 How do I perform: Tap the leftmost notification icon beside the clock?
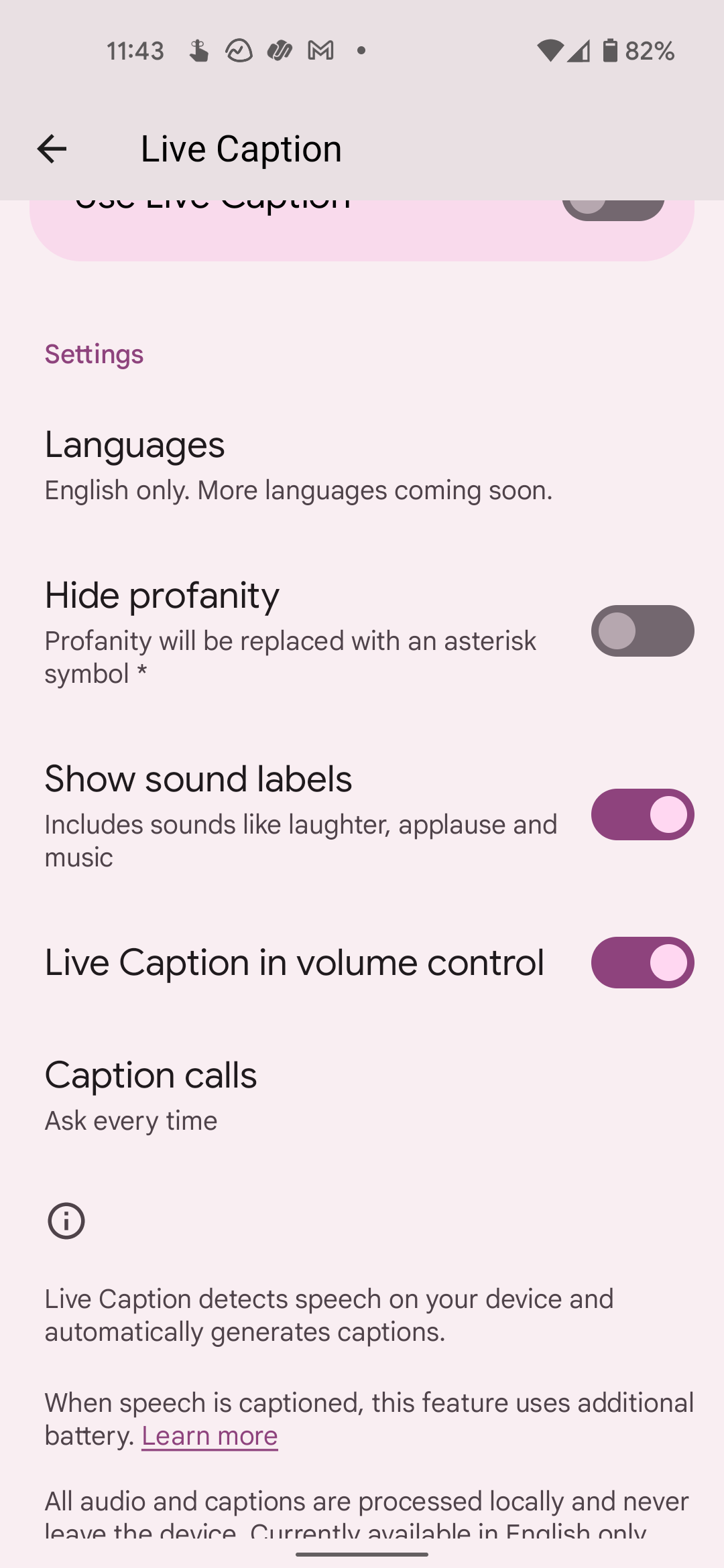click(198, 51)
